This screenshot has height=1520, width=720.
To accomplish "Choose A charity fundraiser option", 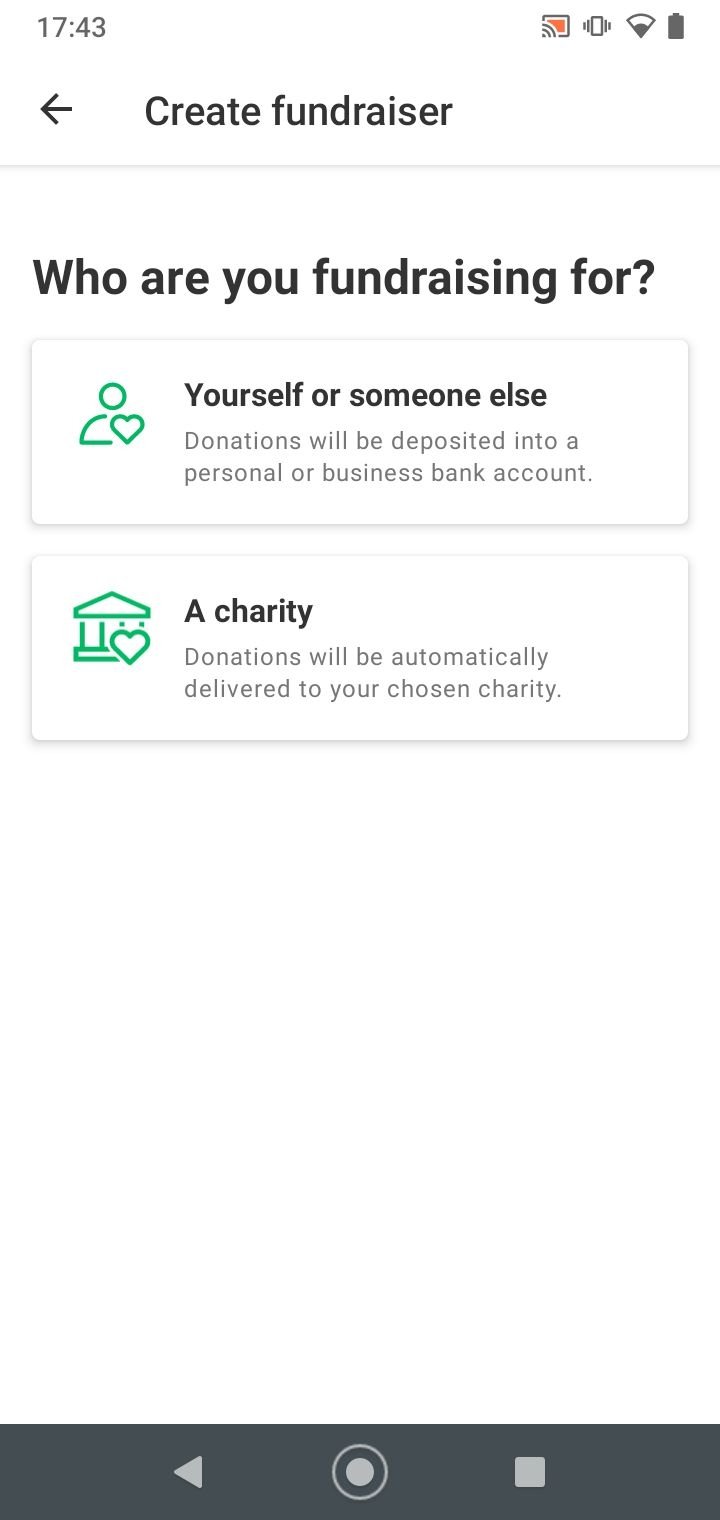I will pyautogui.click(x=360, y=648).
